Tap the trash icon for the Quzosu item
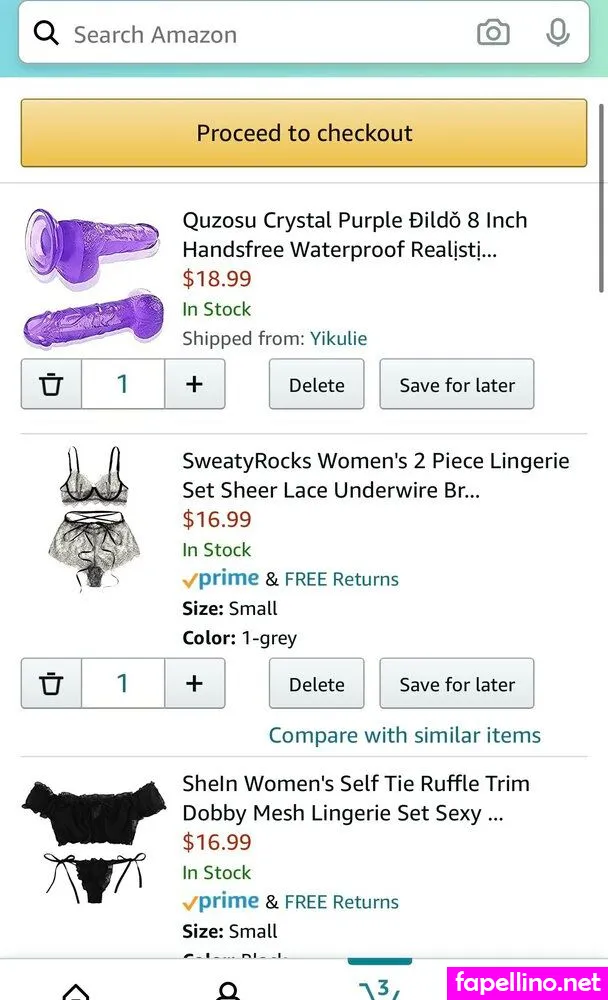 coord(51,385)
